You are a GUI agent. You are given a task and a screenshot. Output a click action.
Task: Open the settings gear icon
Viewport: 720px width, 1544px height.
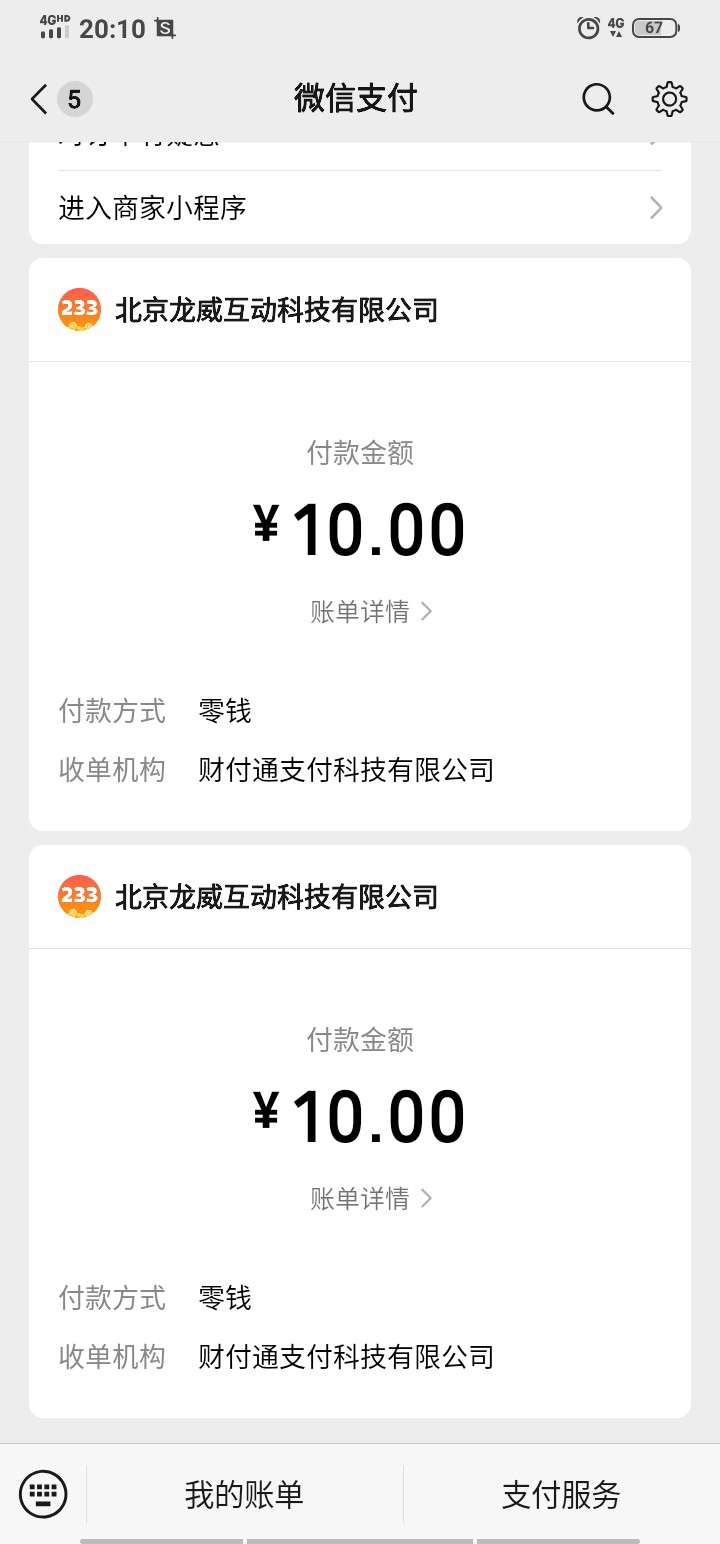pyautogui.click(x=669, y=99)
